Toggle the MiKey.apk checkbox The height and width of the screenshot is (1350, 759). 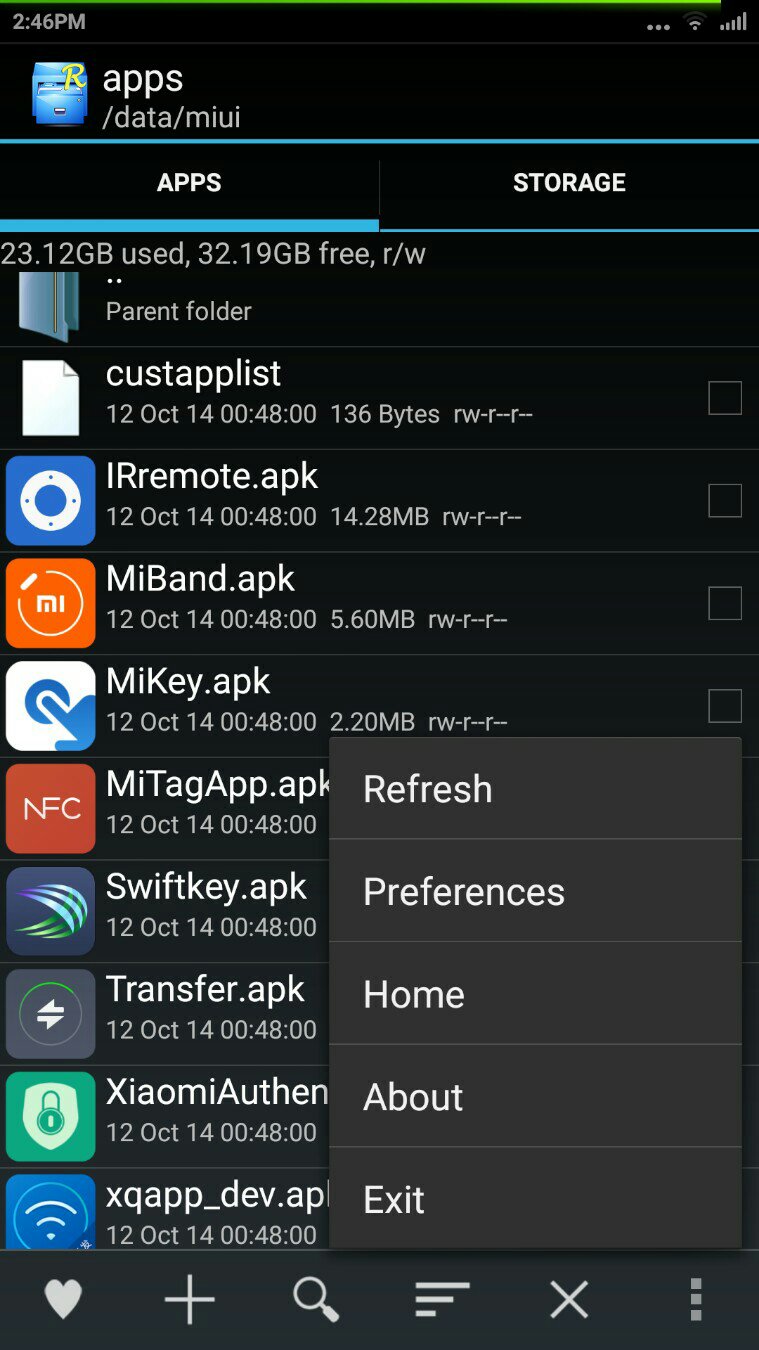724,706
